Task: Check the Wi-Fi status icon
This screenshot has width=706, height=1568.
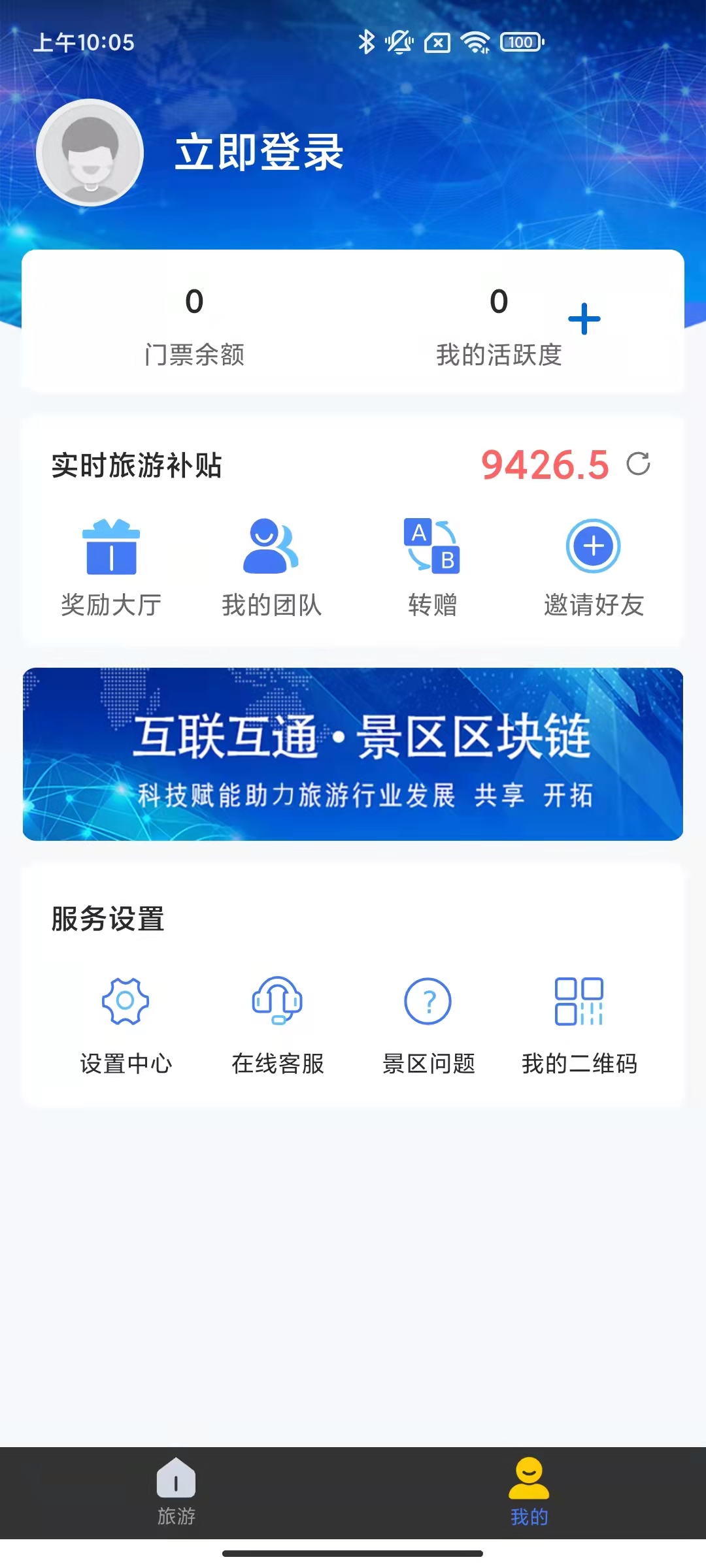Action: [475, 42]
